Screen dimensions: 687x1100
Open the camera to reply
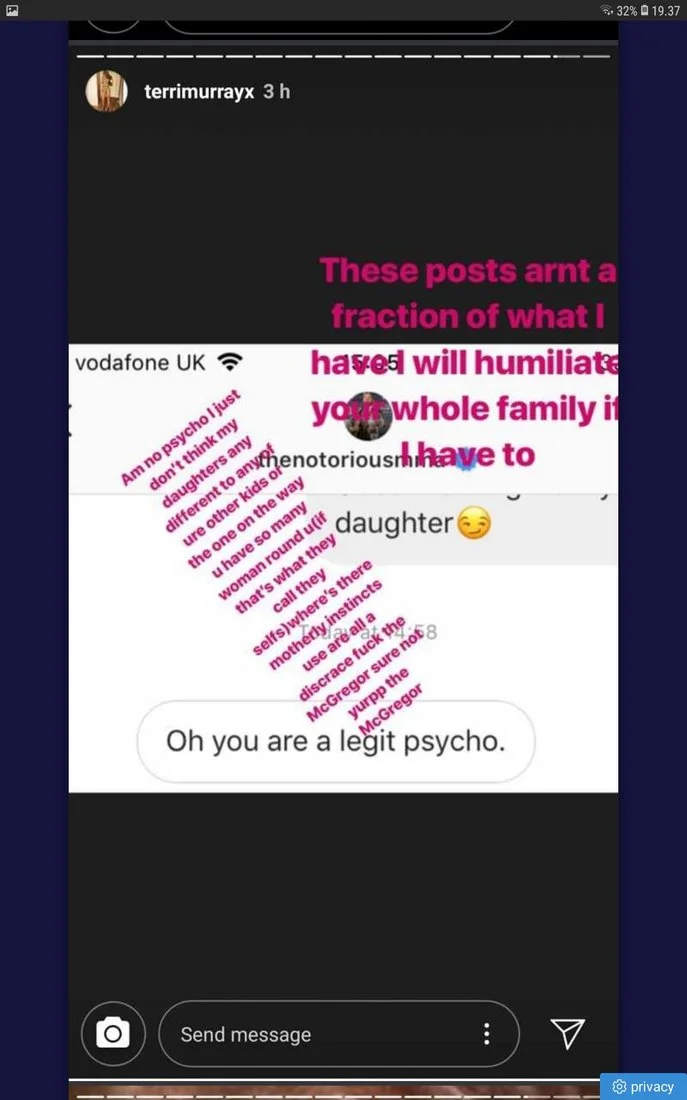pos(113,1034)
